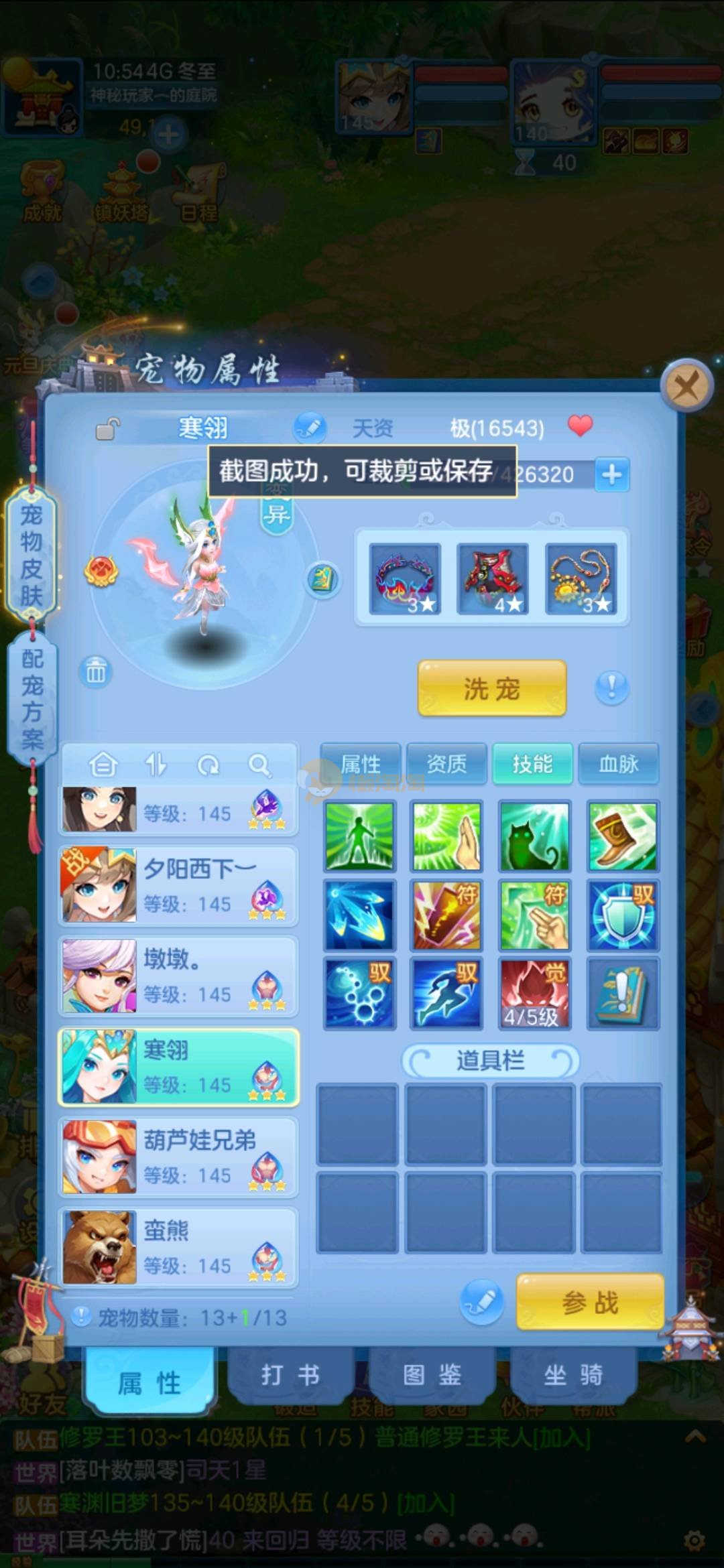
Task: Open 配宠方案 side tab
Action: tap(31, 698)
